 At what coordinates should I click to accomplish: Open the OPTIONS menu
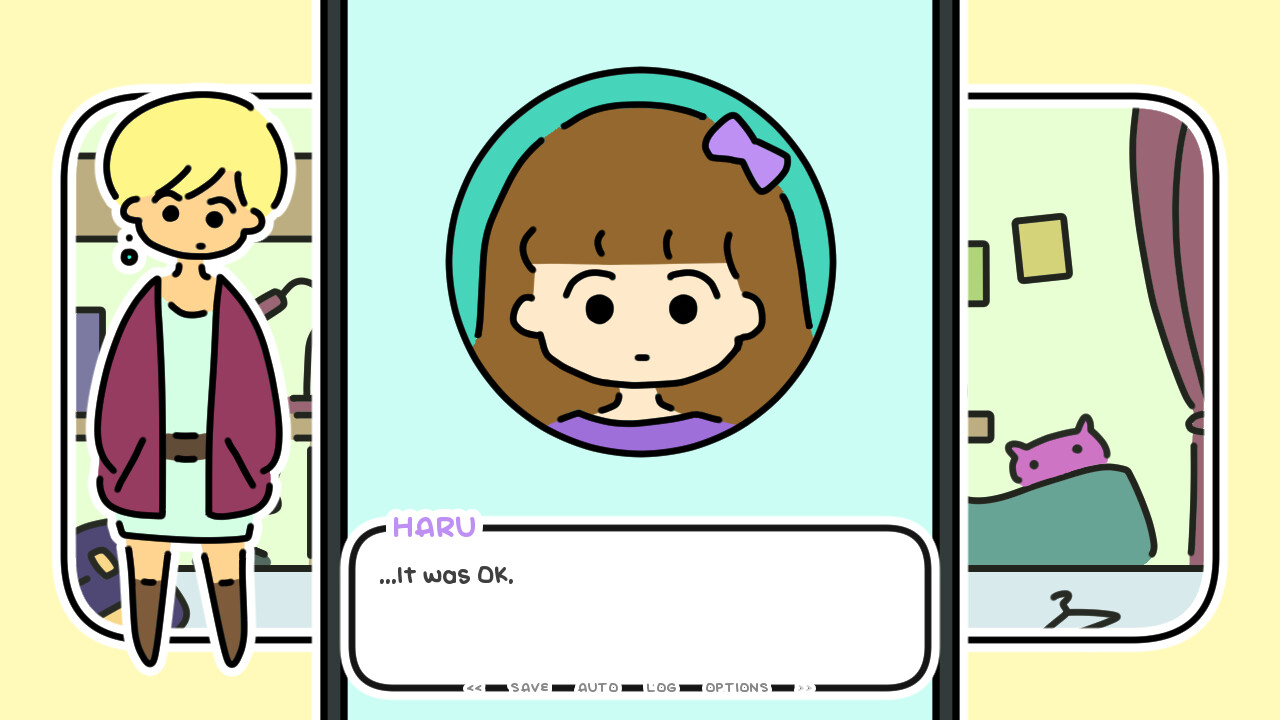(x=737, y=688)
